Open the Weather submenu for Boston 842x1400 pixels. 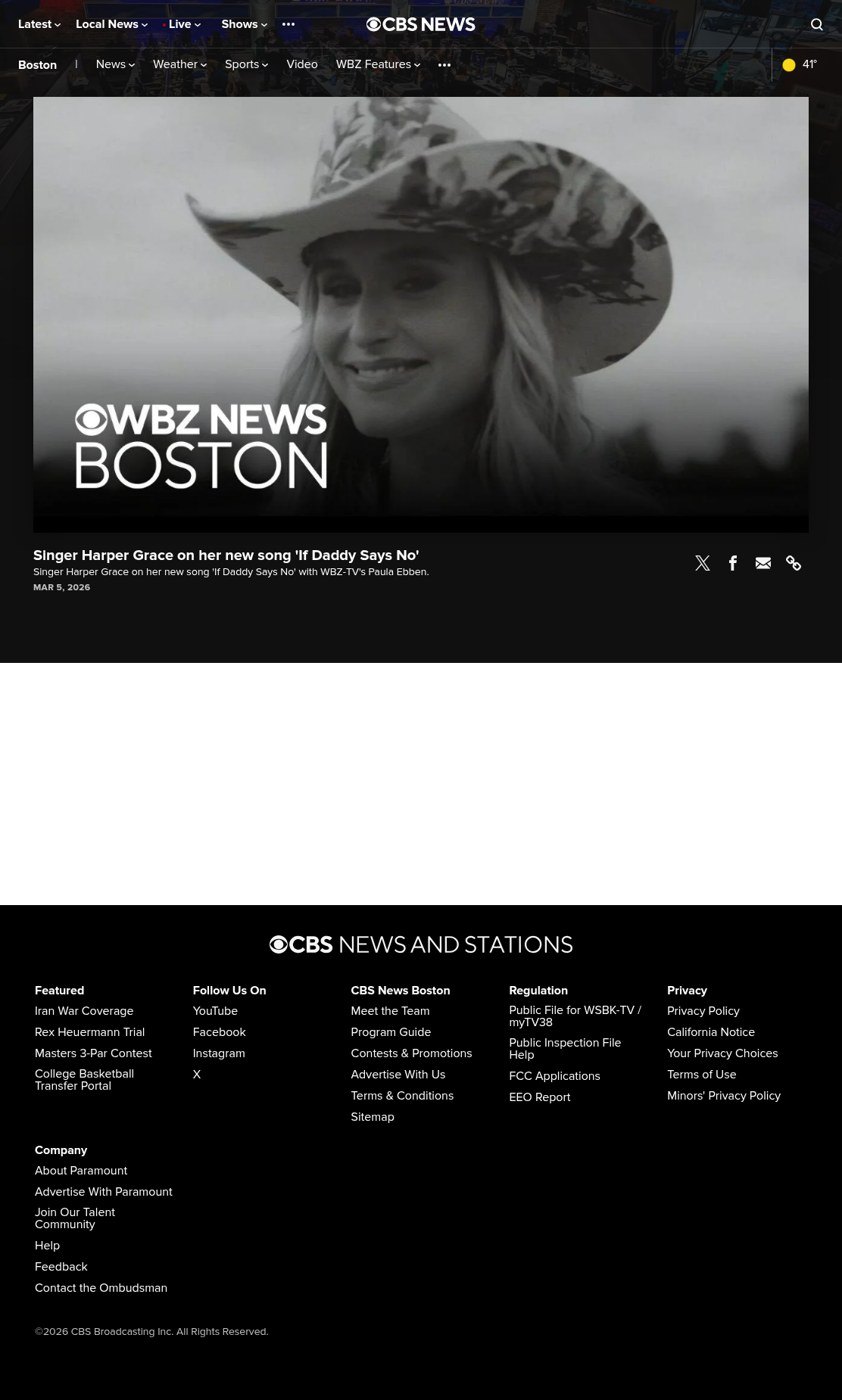[x=180, y=64]
